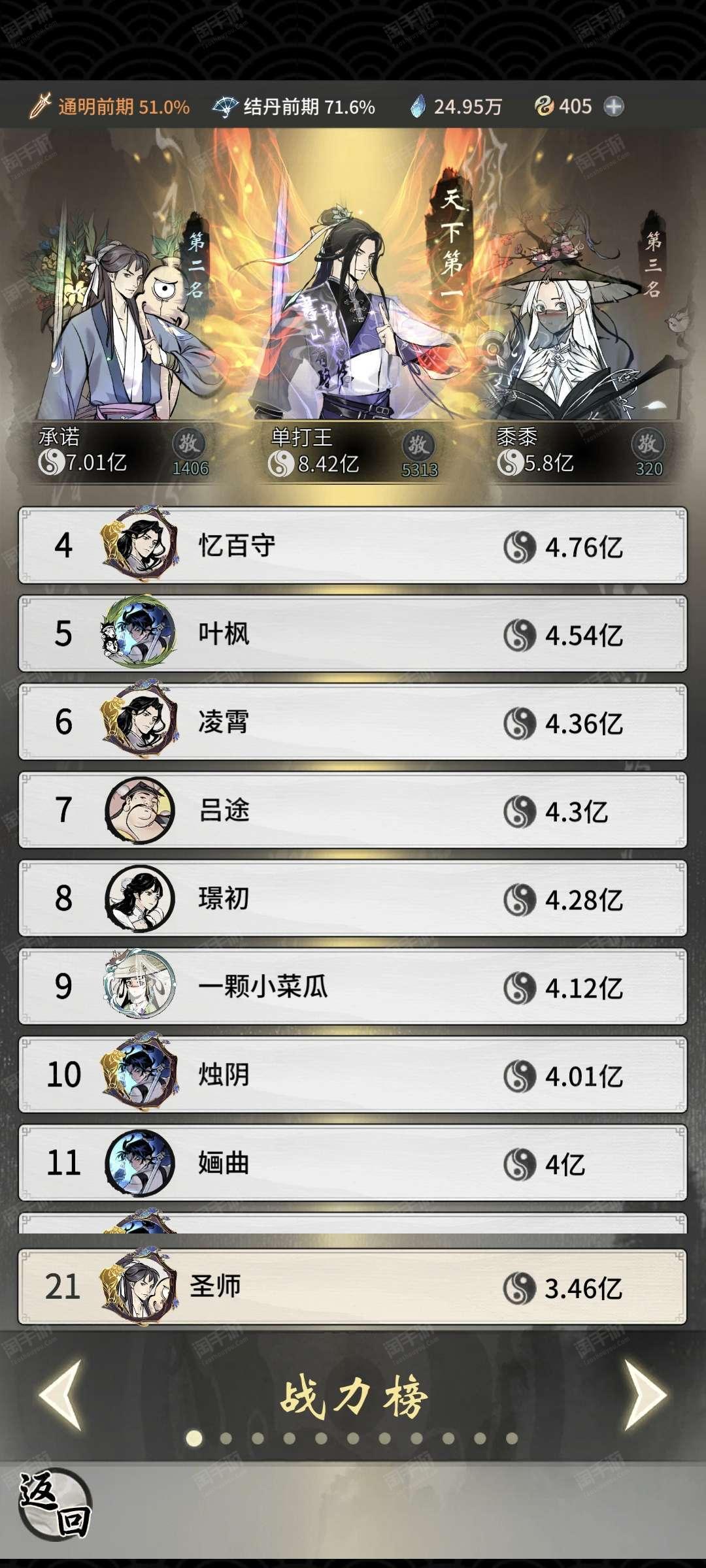
Task: Tap the 敬 button under 单打王
Action: 418,446
